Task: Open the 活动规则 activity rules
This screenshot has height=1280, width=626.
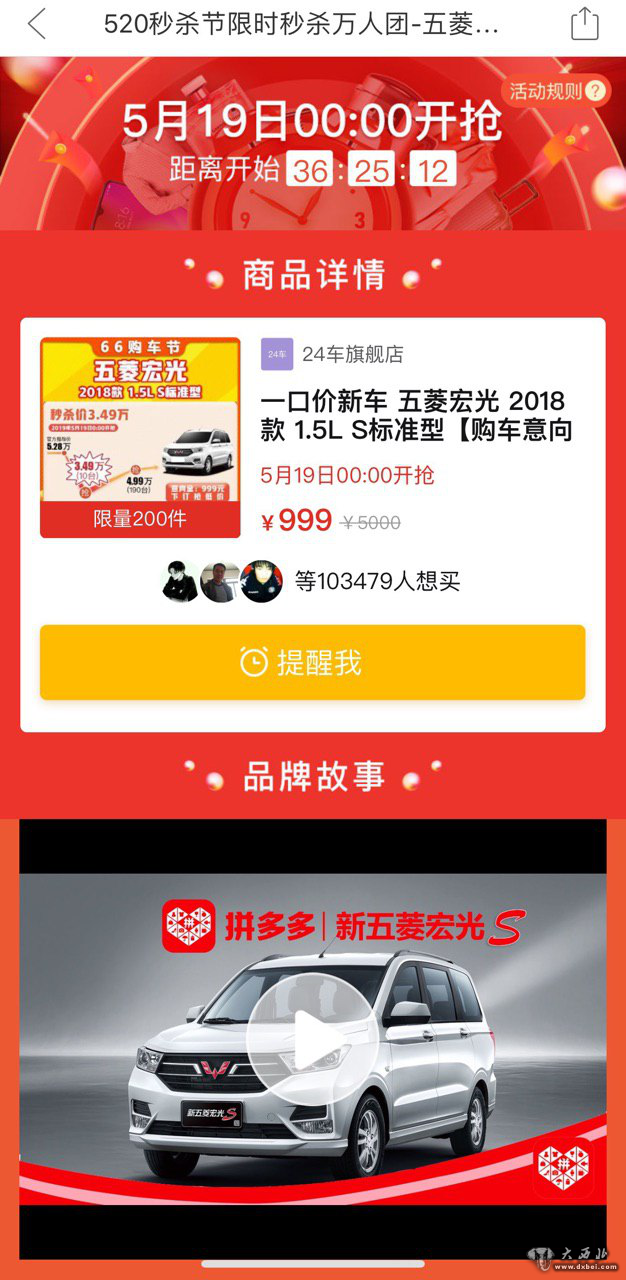Action: point(557,92)
